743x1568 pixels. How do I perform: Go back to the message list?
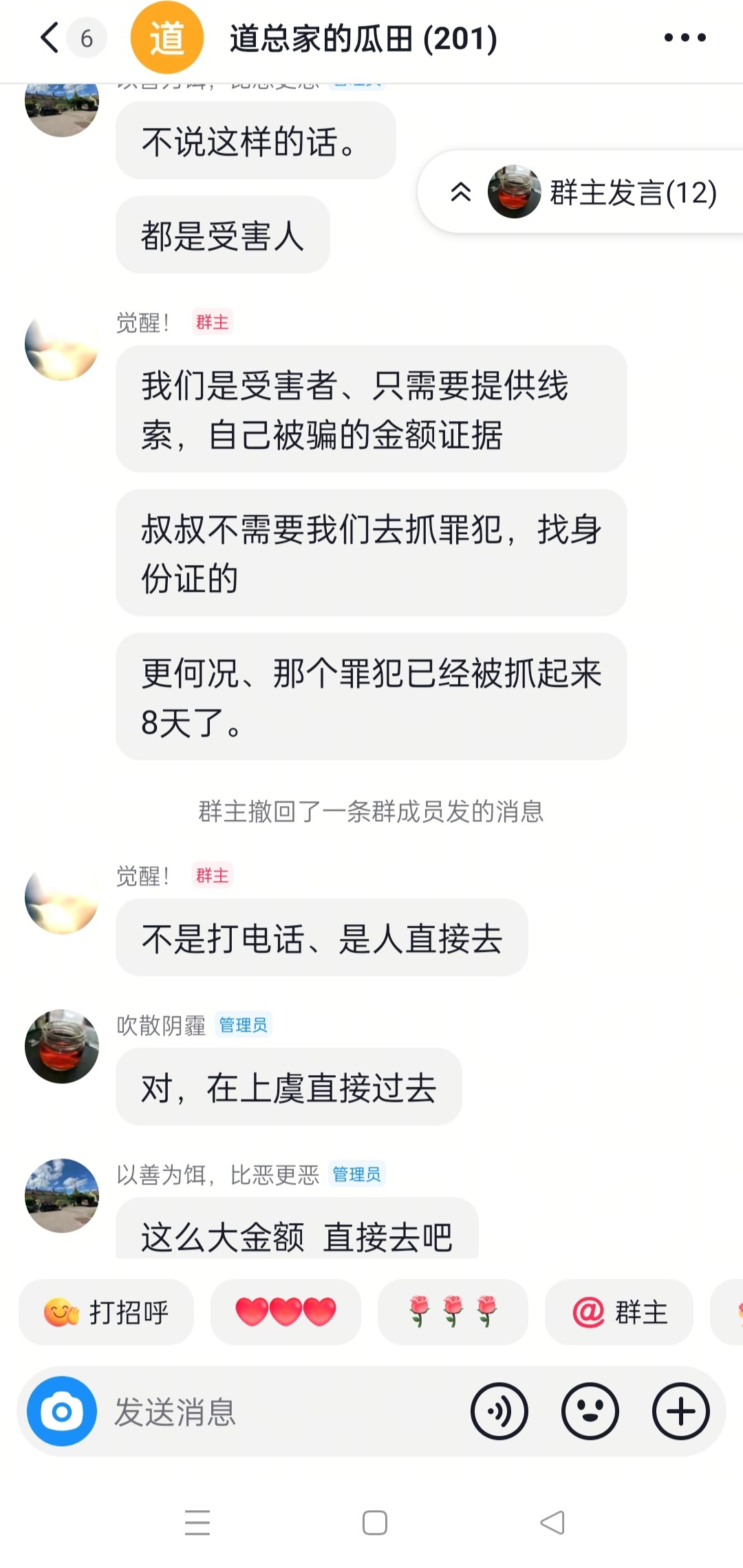pyautogui.click(x=50, y=38)
